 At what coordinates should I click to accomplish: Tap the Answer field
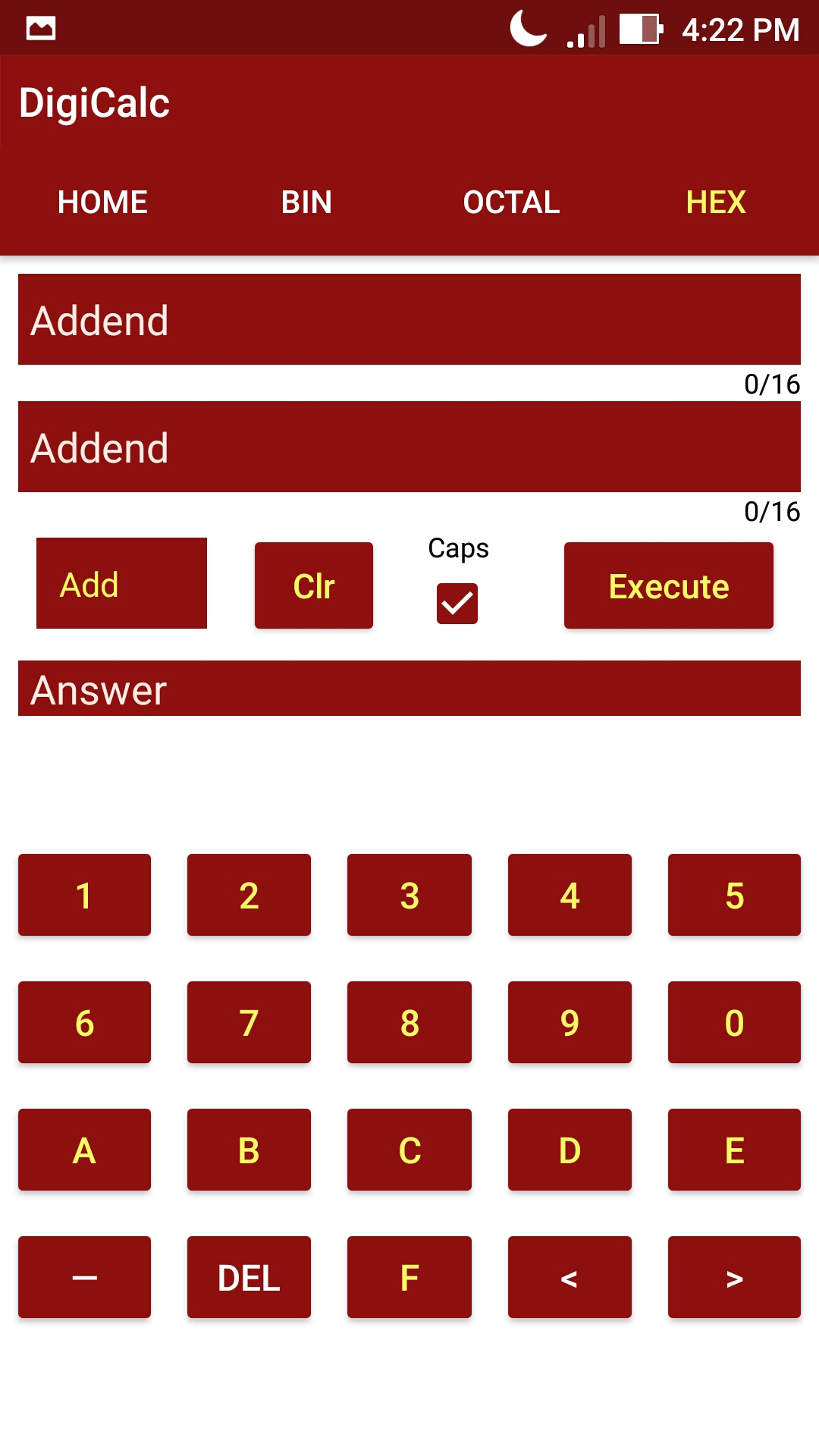409,689
